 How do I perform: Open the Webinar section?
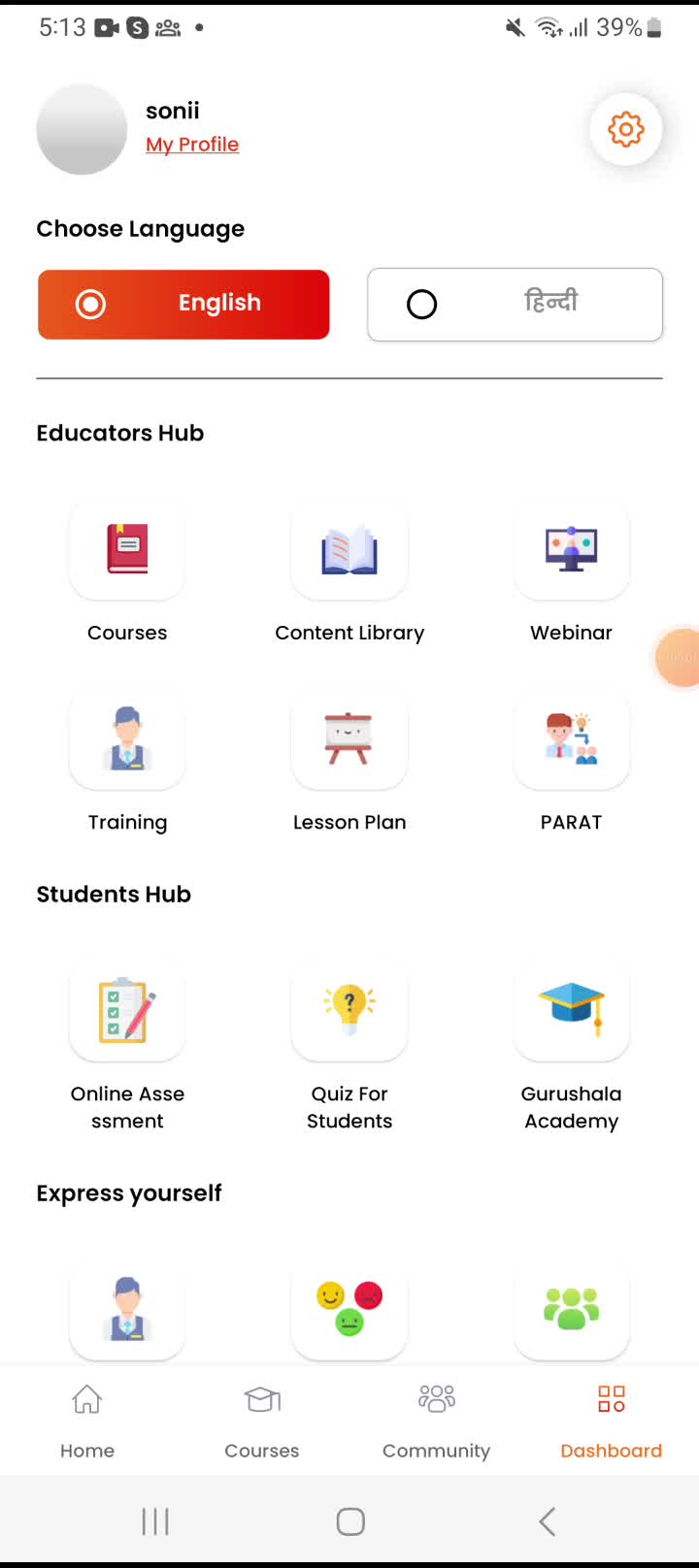tap(571, 550)
